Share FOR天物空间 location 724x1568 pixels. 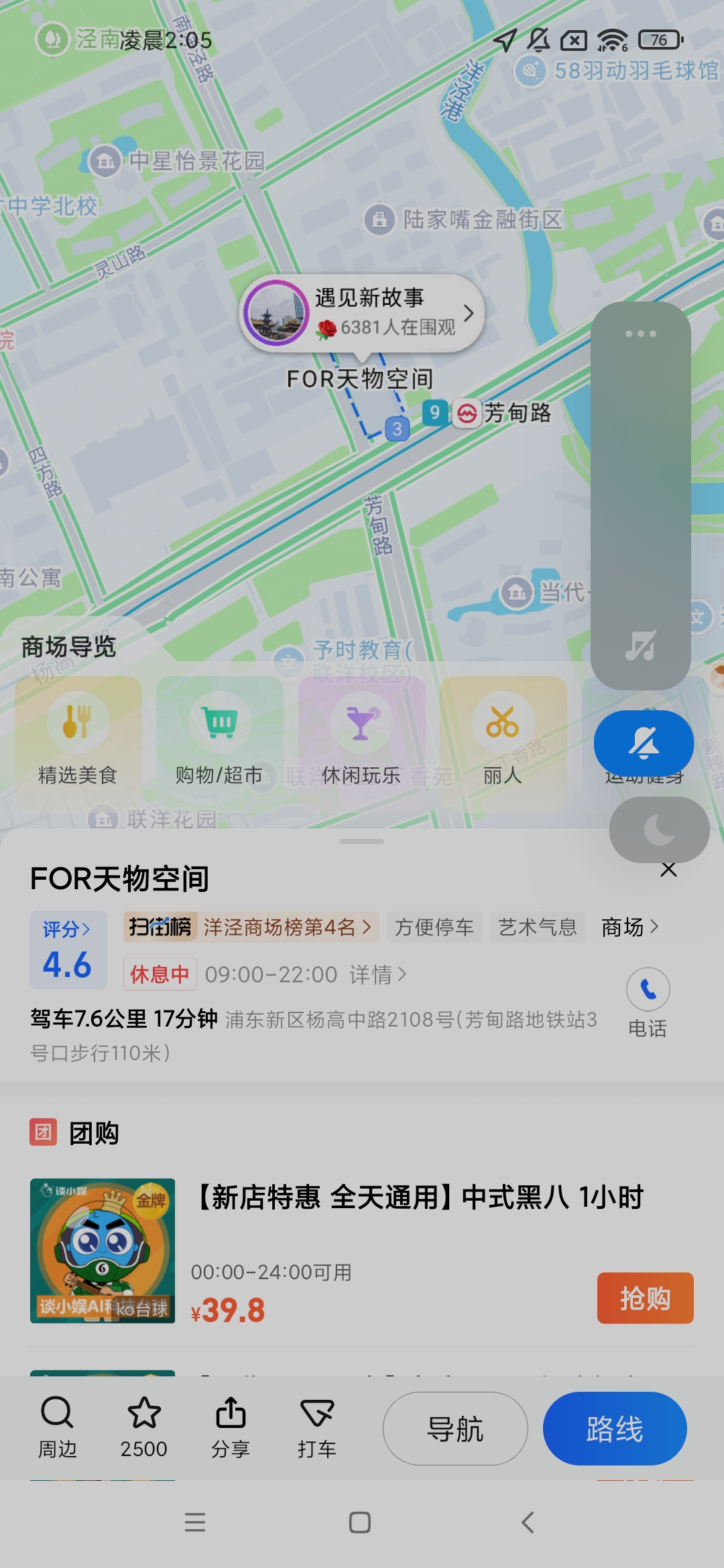pos(230,1428)
